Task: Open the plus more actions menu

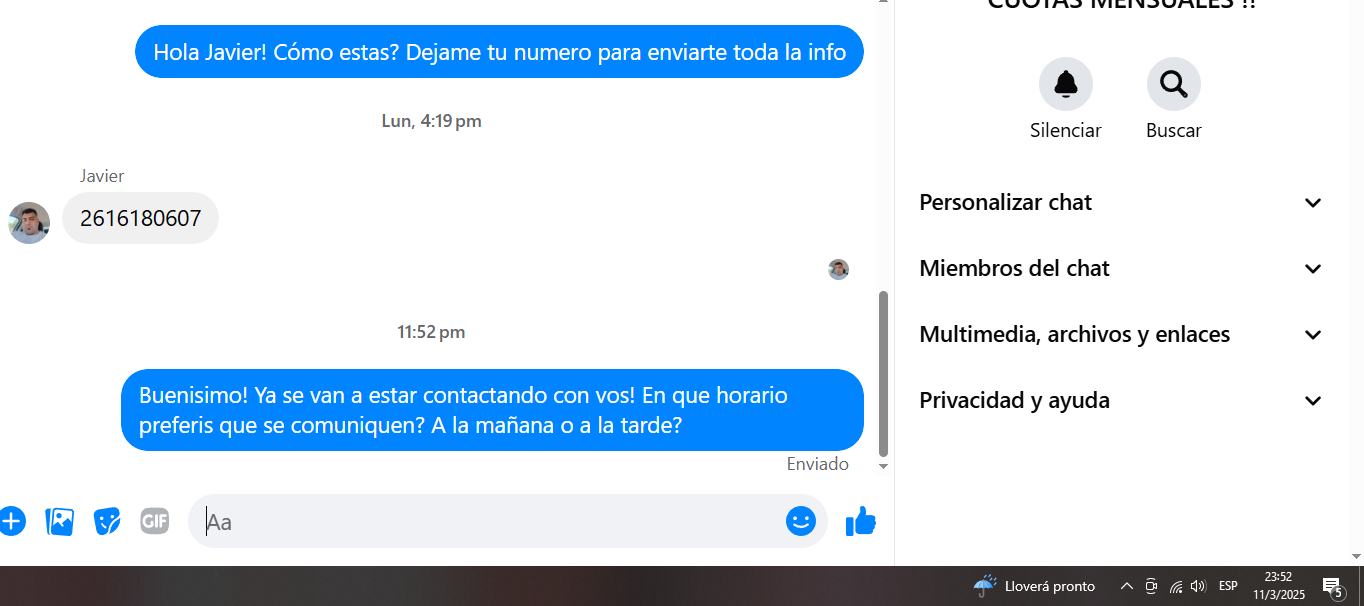Action: click(x=11, y=521)
